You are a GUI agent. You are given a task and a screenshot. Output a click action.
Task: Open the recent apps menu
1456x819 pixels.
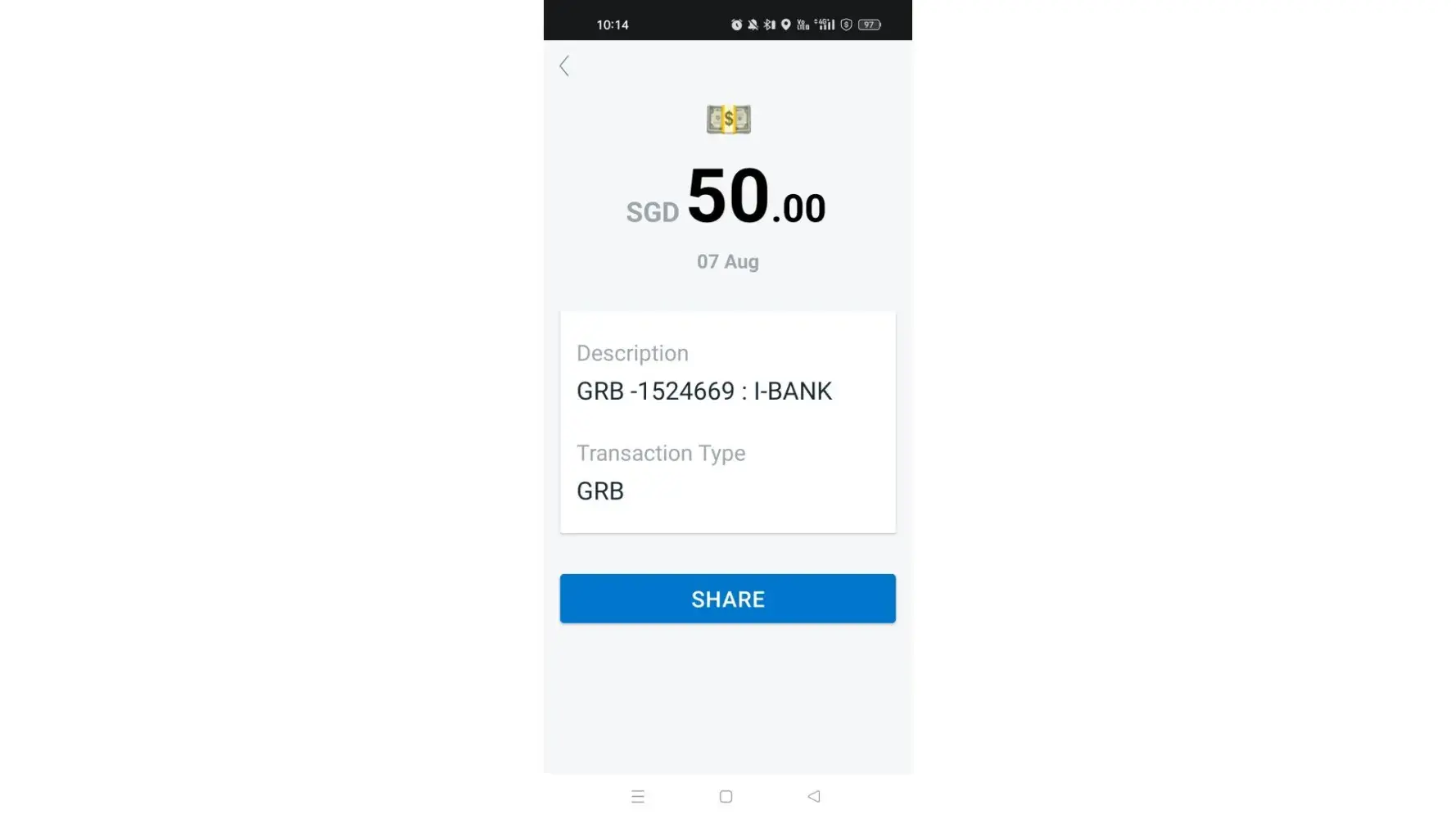point(638,796)
